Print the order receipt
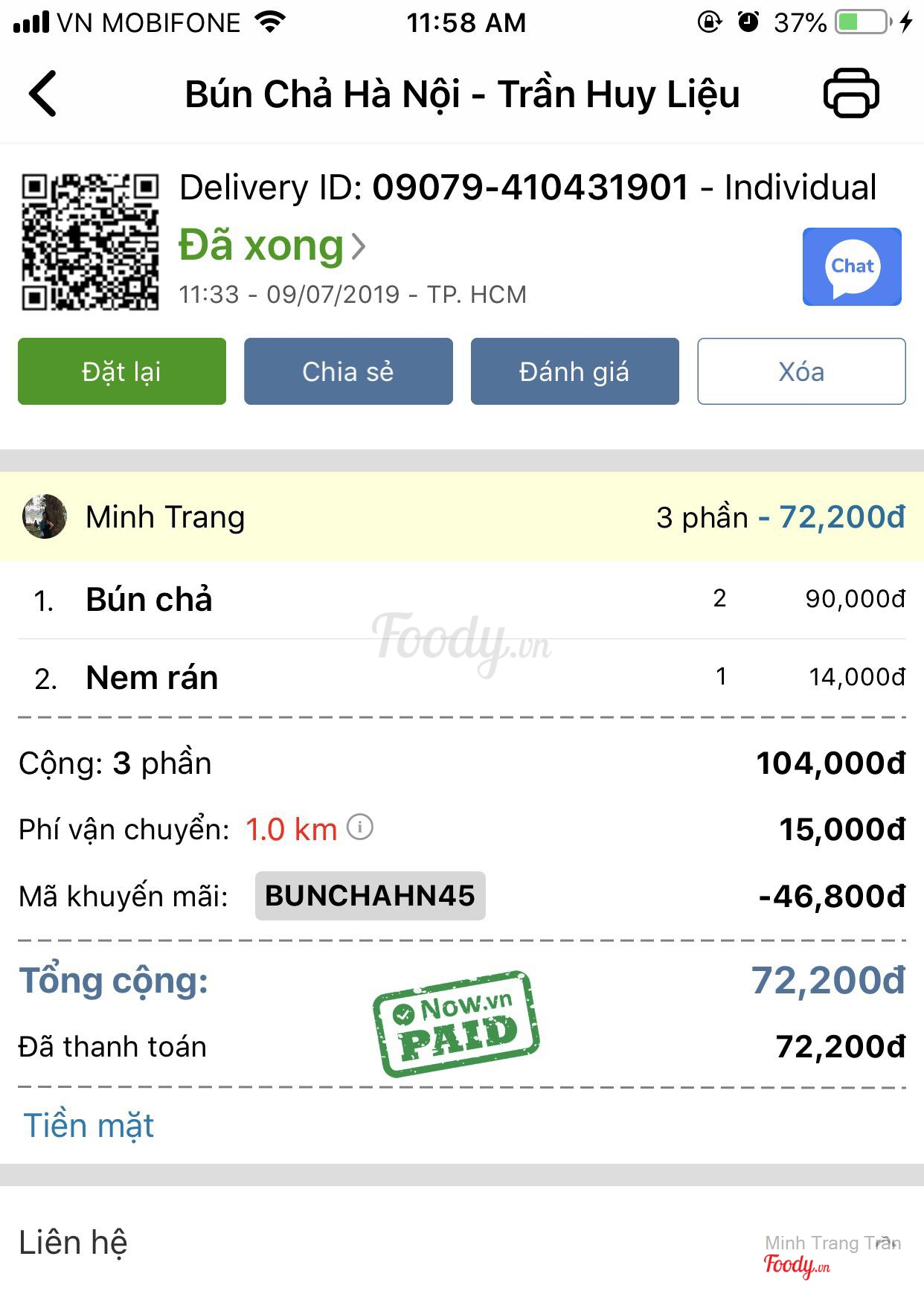Screen dimensions: 924x1291 [x=851, y=93]
